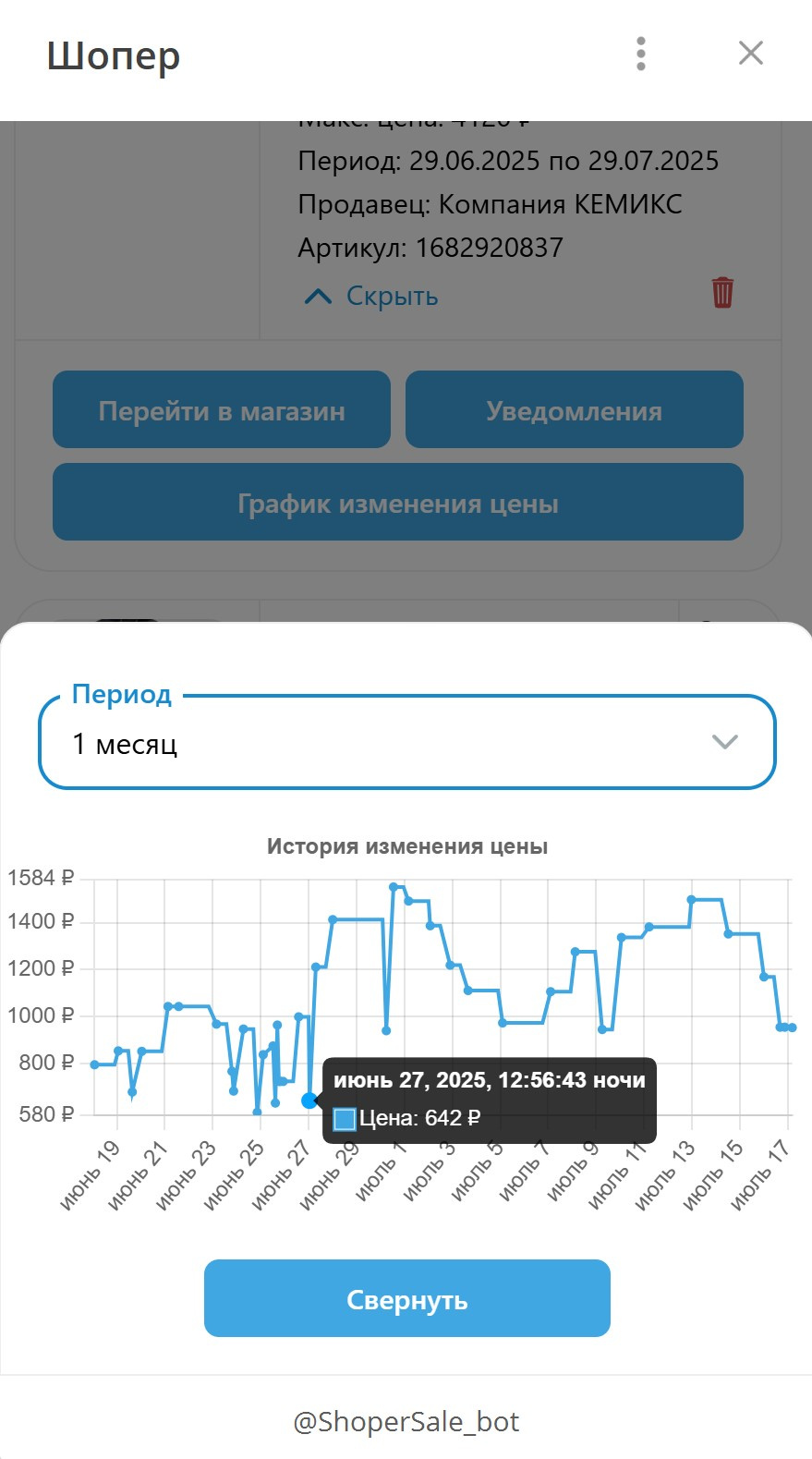Screen dimensions: 812x1459
Task: Delete the tracked item via trash icon
Action: pos(722,292)
